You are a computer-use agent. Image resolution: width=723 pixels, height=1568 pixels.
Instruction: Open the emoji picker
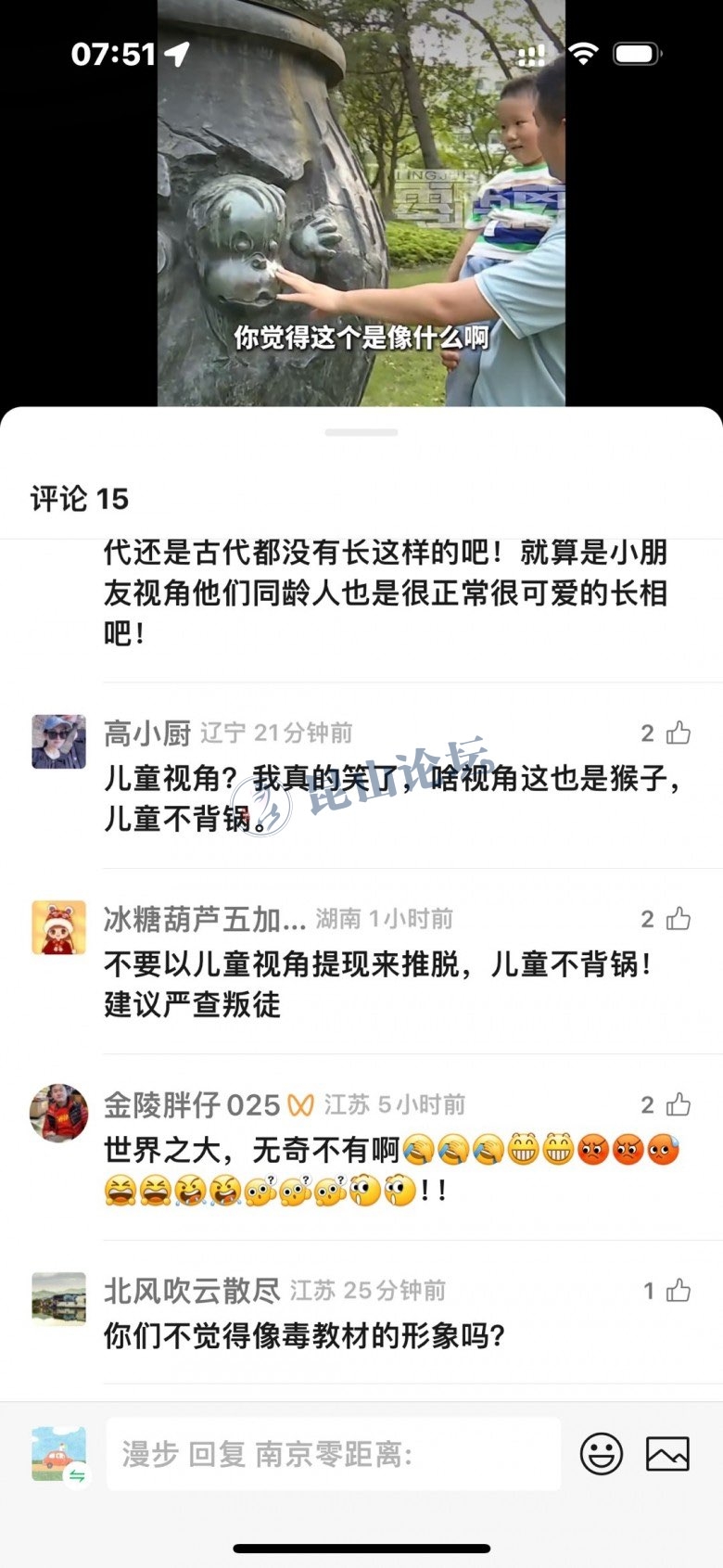click(x=602, y=1454)
